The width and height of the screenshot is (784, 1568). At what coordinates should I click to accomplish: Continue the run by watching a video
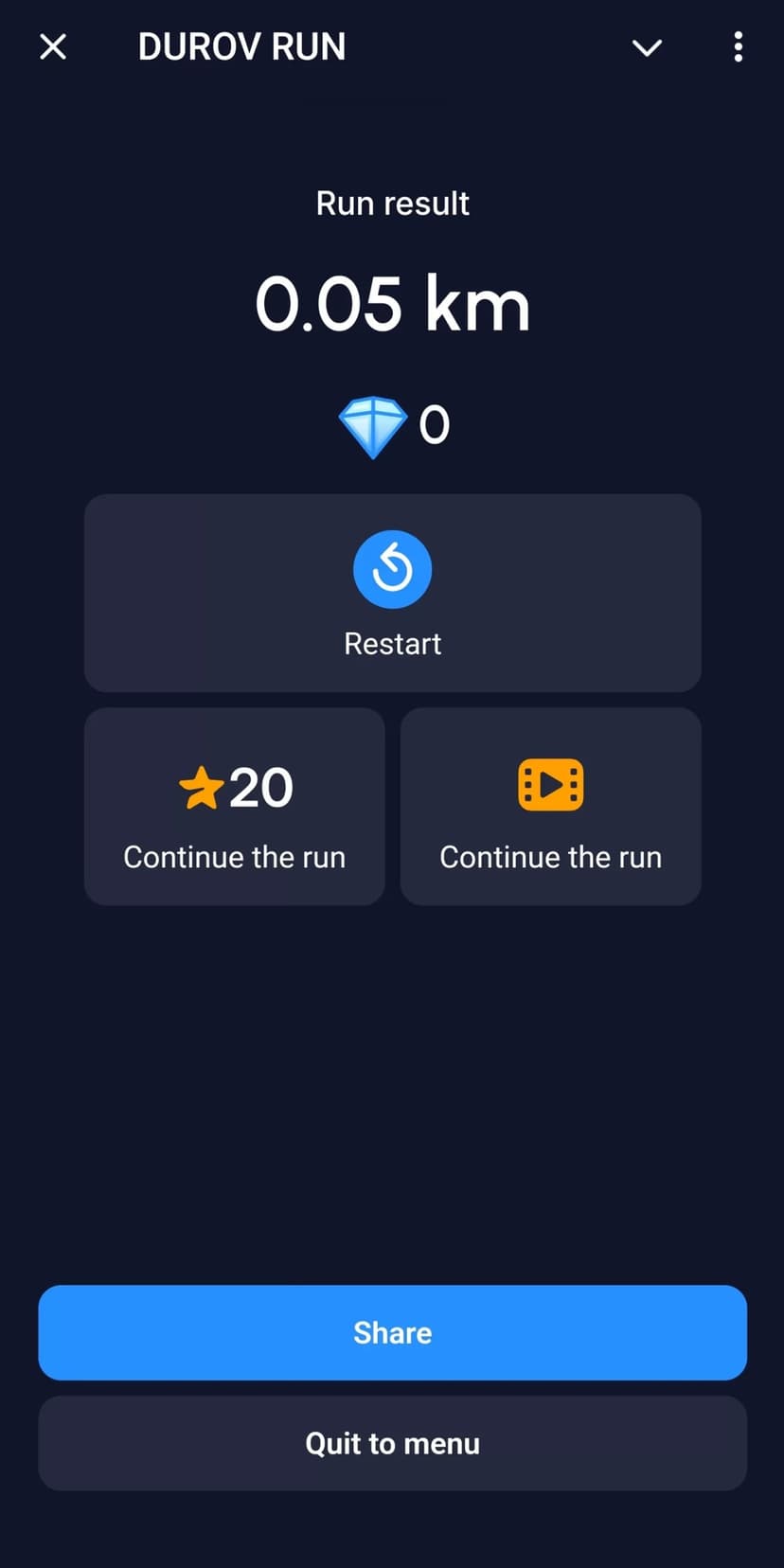click(550, 807)
